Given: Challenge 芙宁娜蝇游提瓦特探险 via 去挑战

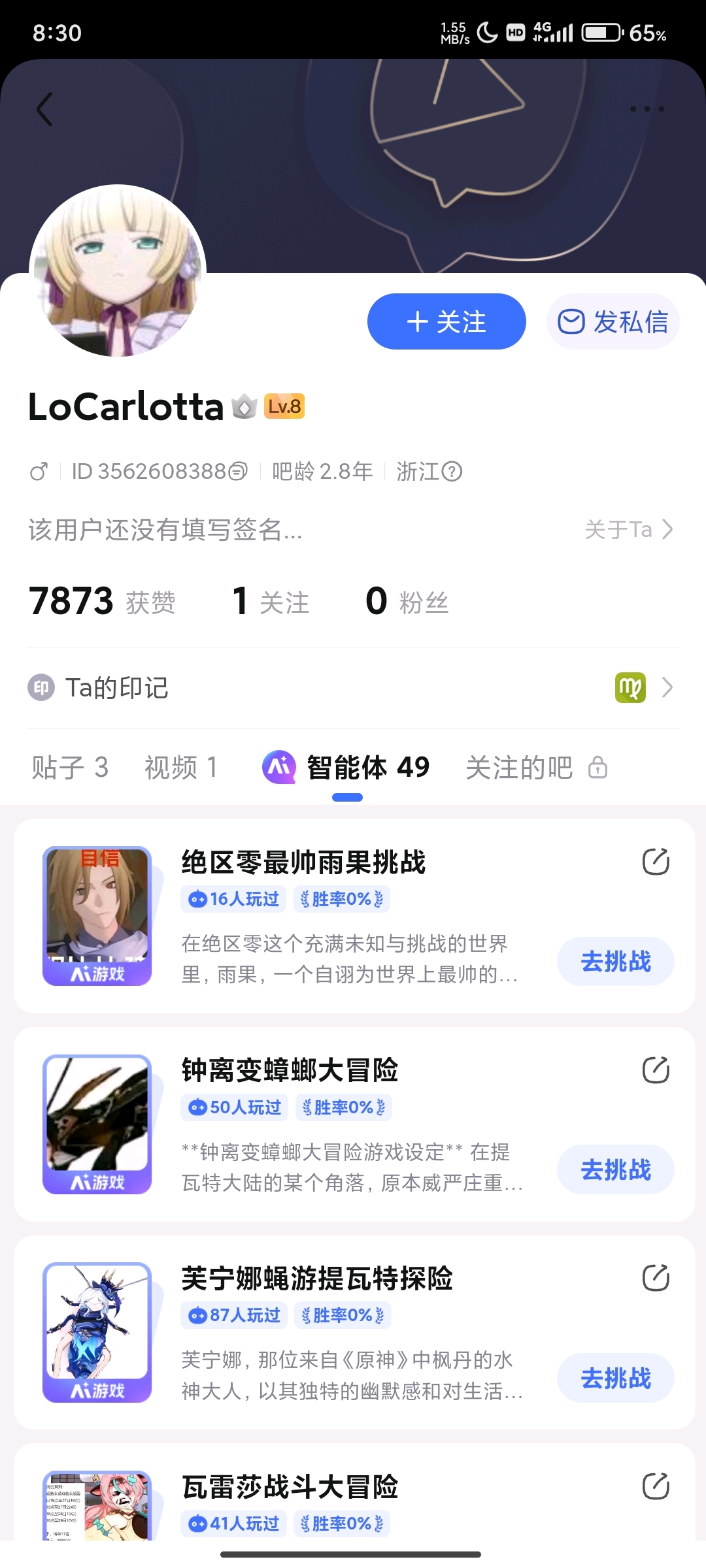Looking at the screenshot, I should 615,1378.
